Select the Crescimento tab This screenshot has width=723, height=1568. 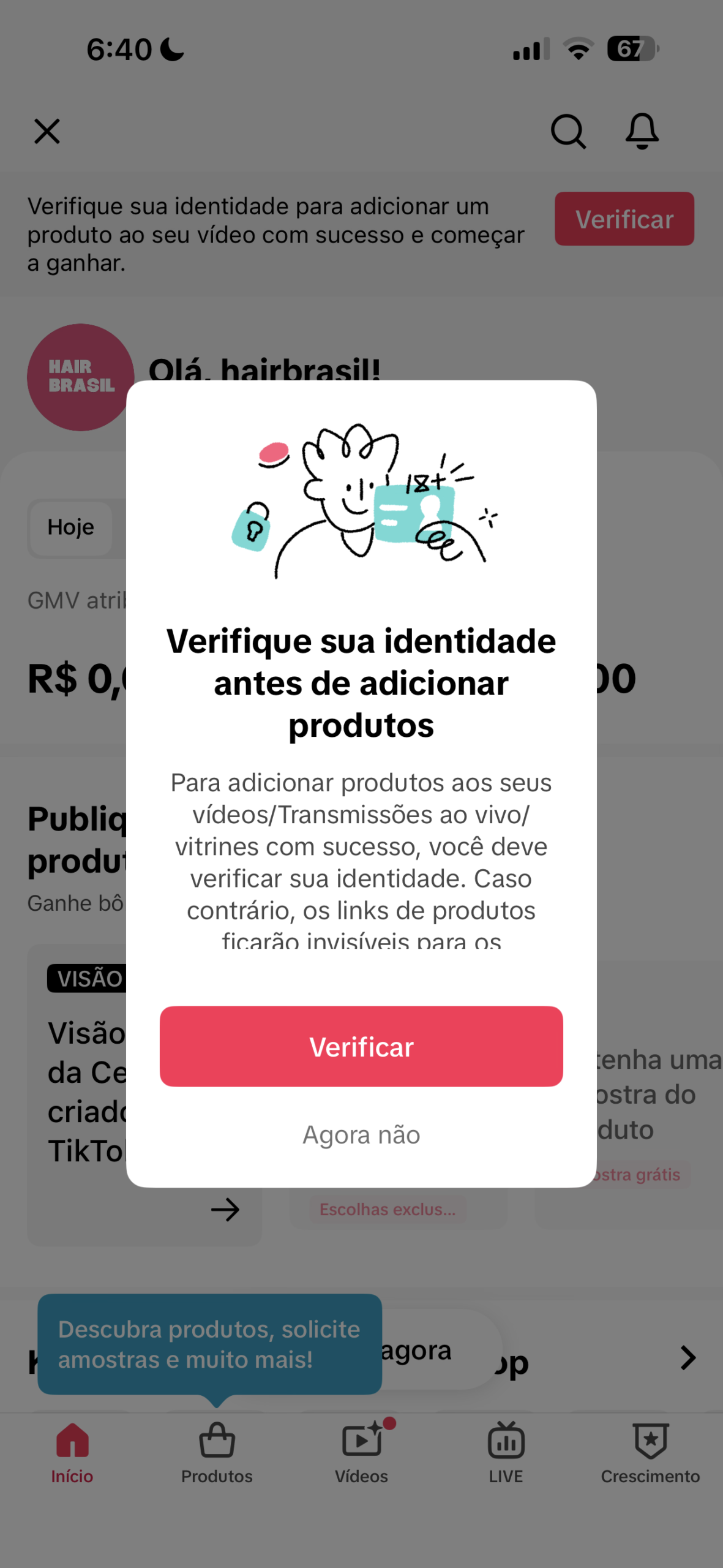point(650,1453)
